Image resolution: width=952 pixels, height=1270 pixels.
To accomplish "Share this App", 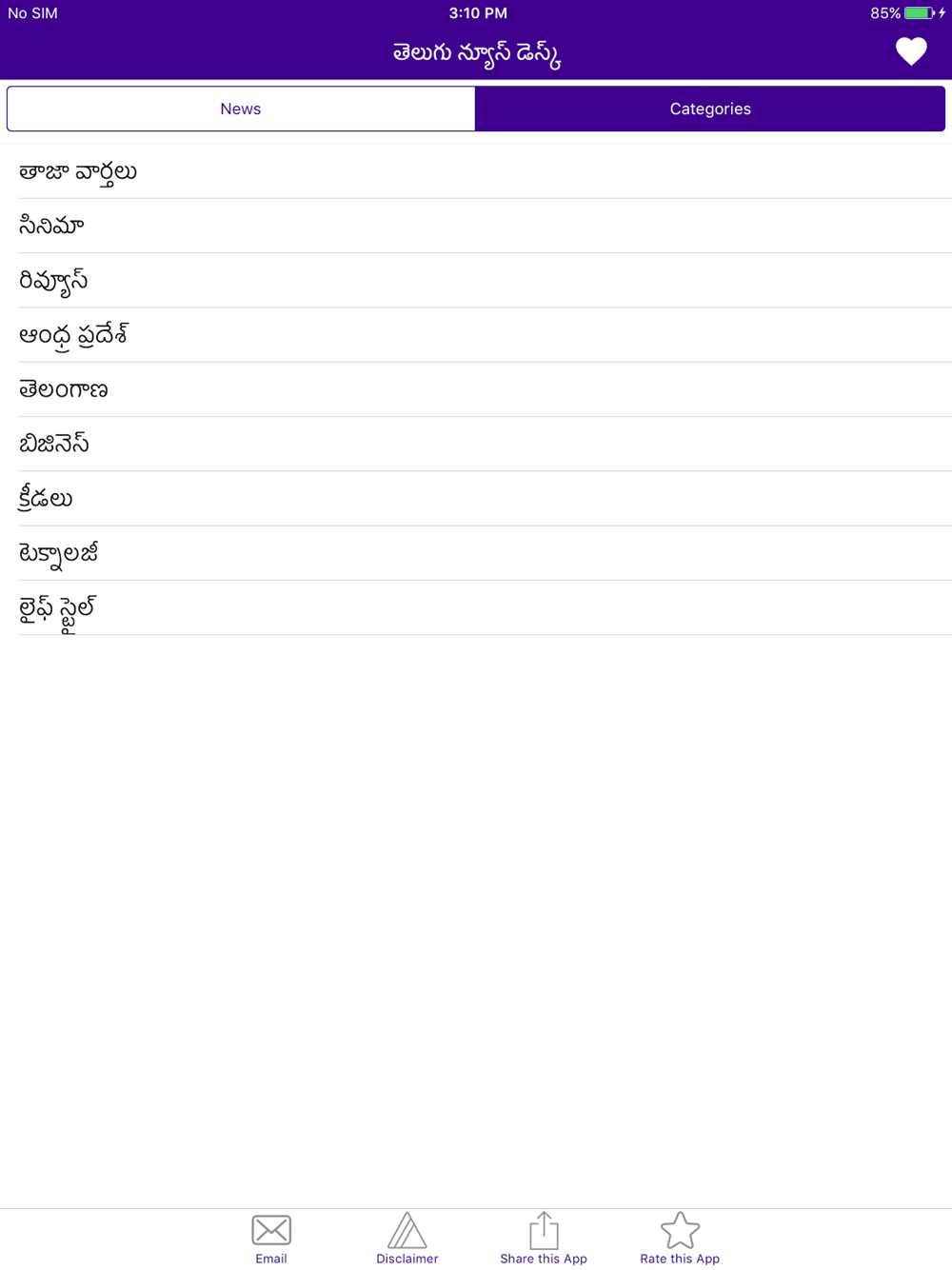I will click(x=544, y=1238).
